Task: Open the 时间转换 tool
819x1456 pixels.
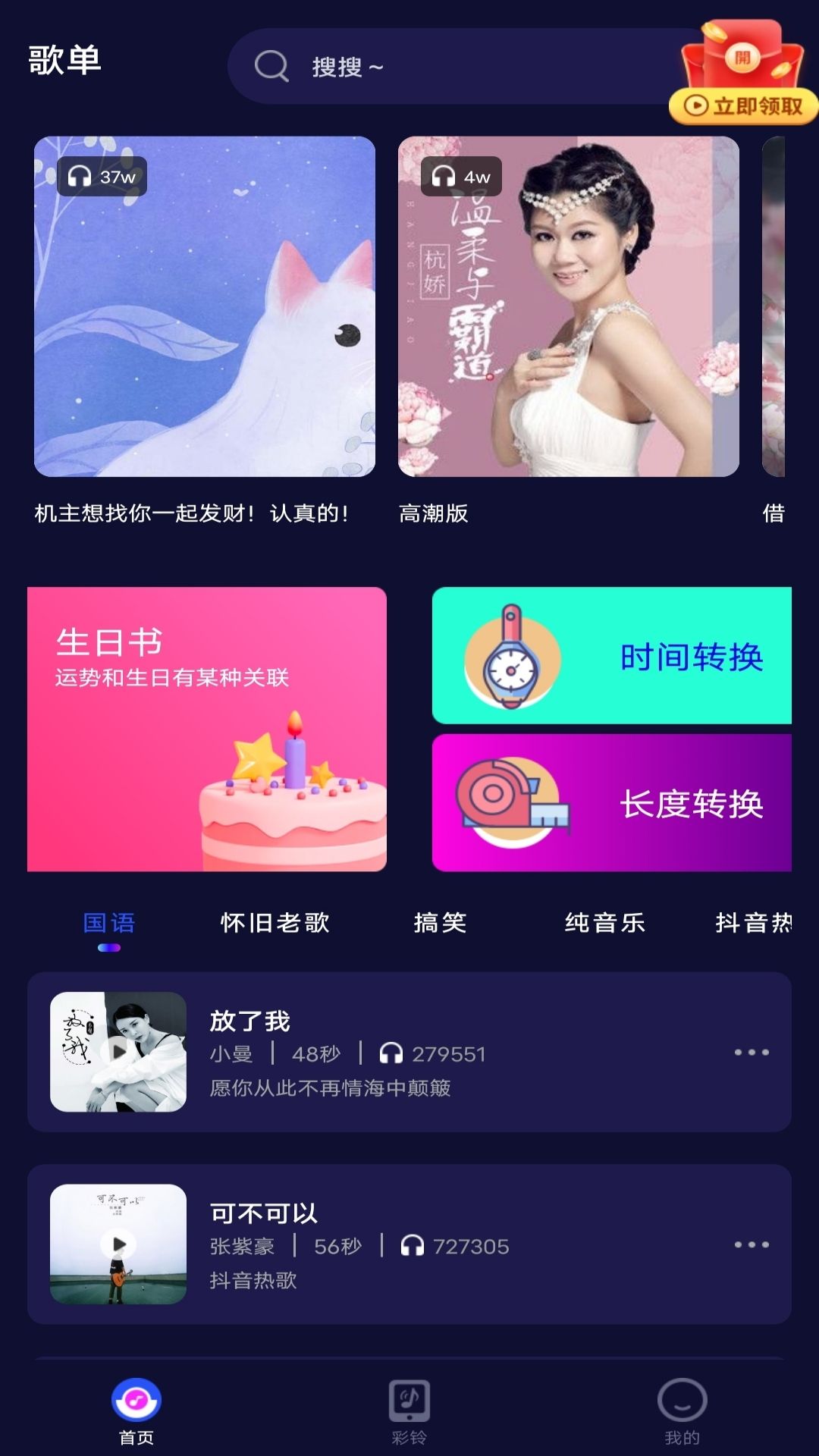Action: [x=612, y=655]
